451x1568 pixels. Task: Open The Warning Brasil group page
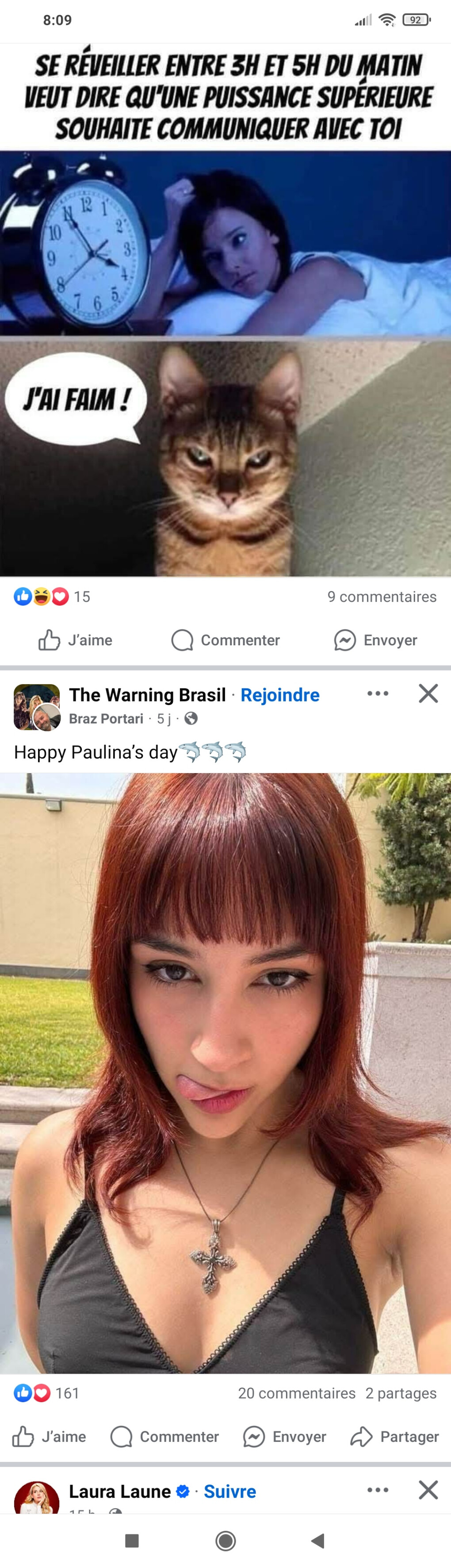point(147,694)
